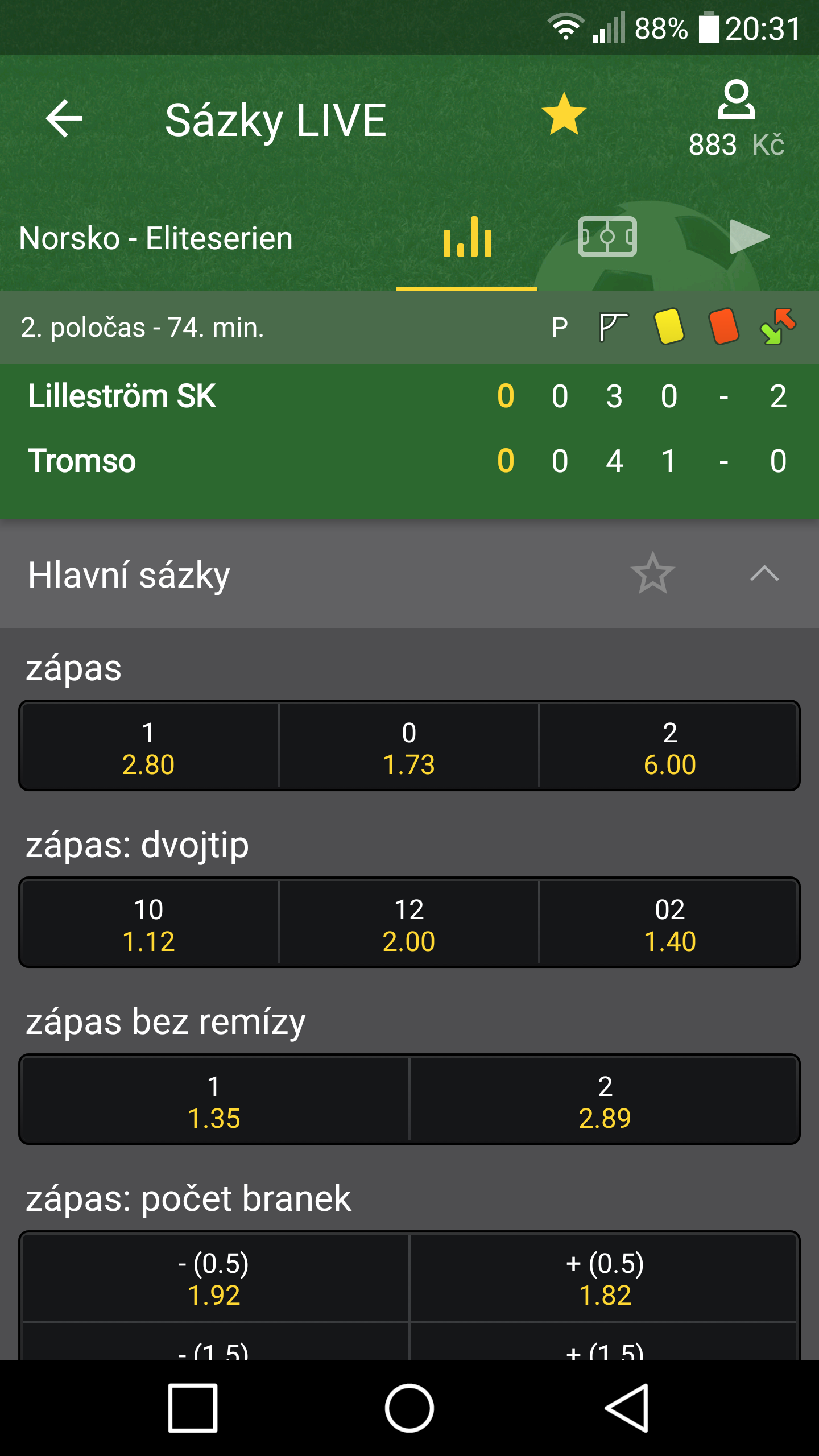Select zápas bet 2 at odds 6.00

pyautogui.click(x=669, y=746)
